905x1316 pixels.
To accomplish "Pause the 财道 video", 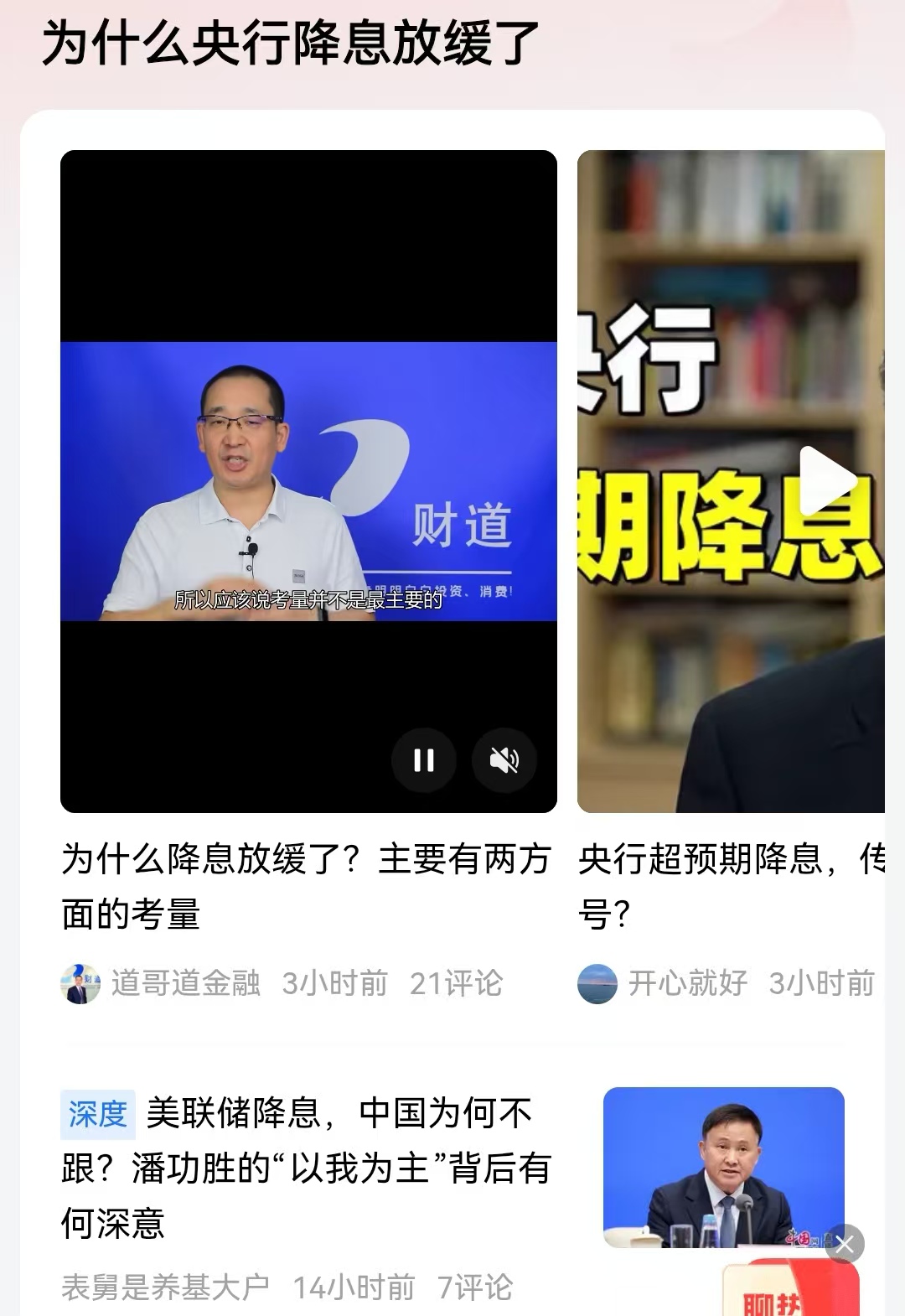I will (424, 760).
